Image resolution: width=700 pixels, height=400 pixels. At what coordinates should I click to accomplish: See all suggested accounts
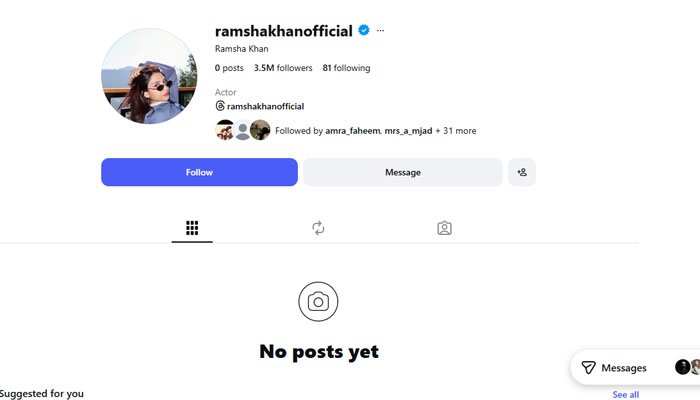click(626, 394)
